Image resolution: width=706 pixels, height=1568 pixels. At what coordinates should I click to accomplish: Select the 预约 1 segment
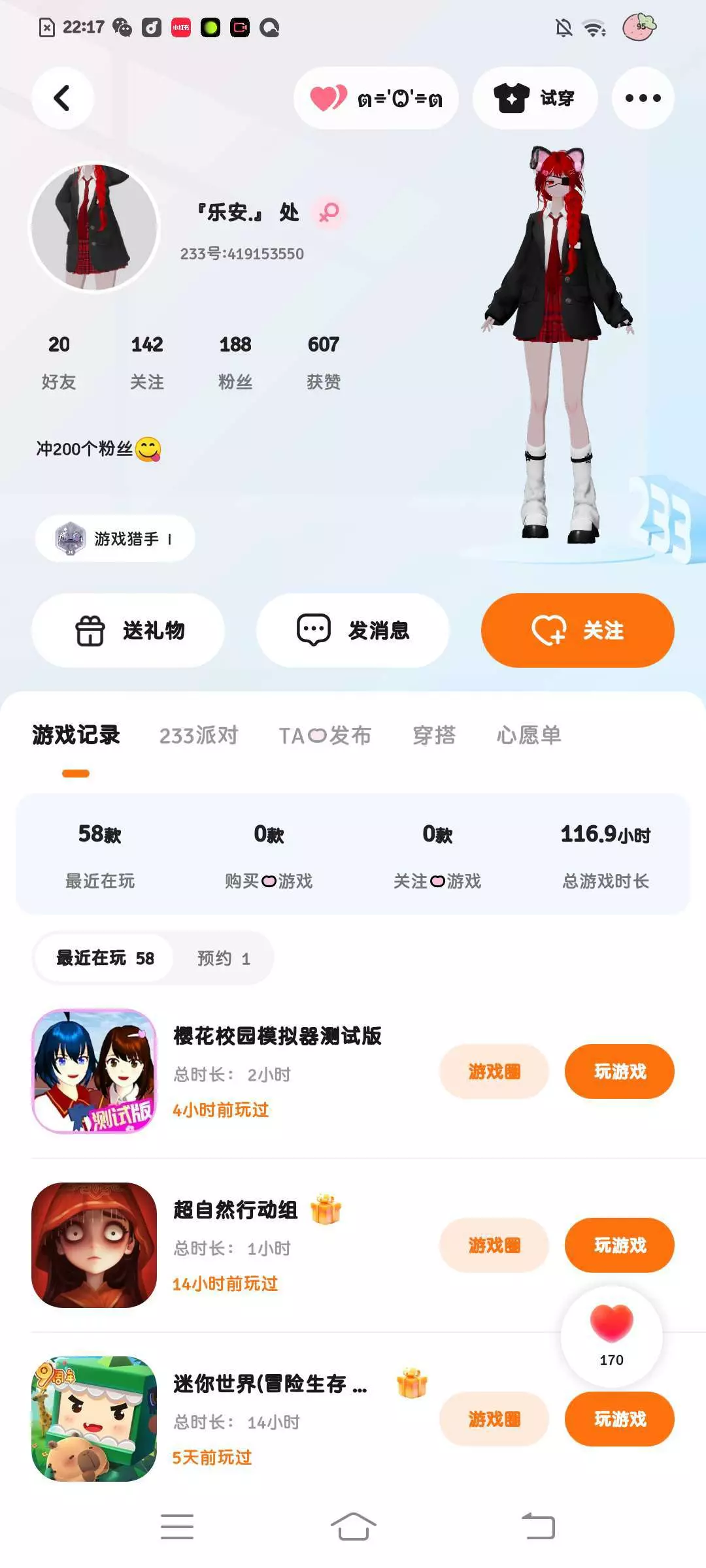224,958
